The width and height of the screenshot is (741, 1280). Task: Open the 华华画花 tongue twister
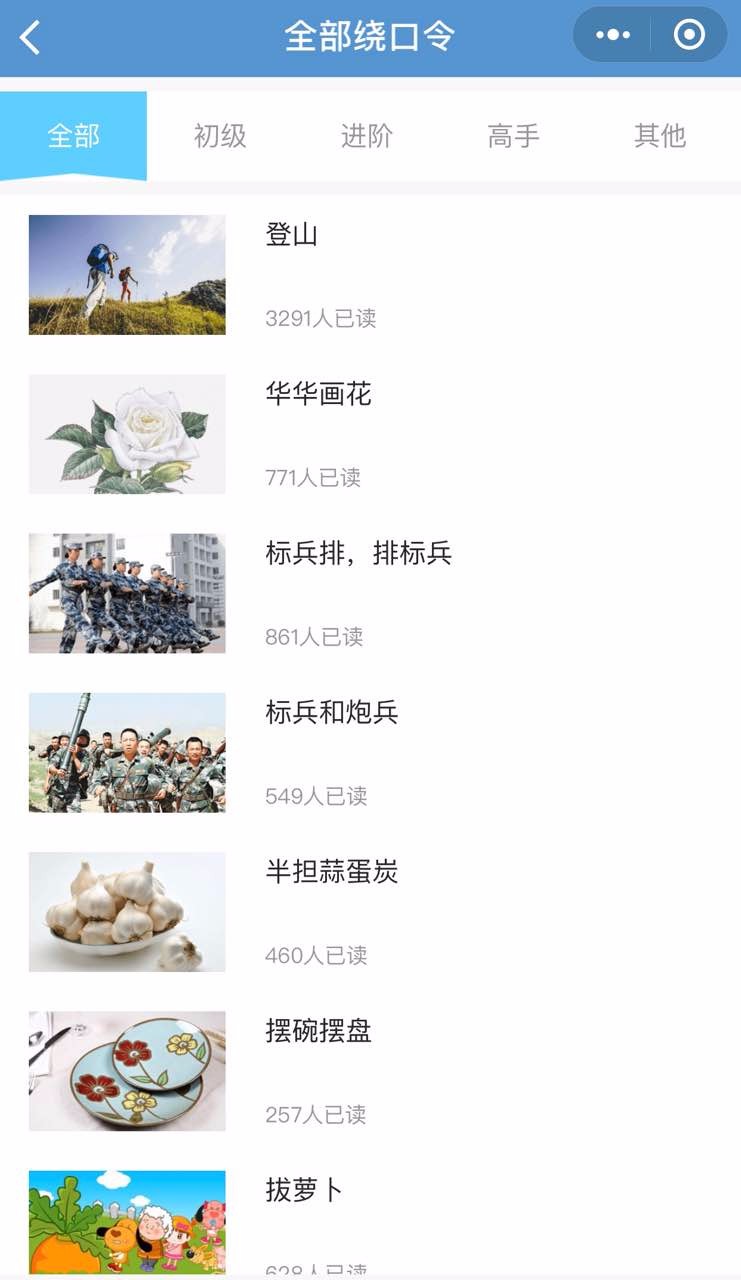pyautogui.click(x=370, y=434)
